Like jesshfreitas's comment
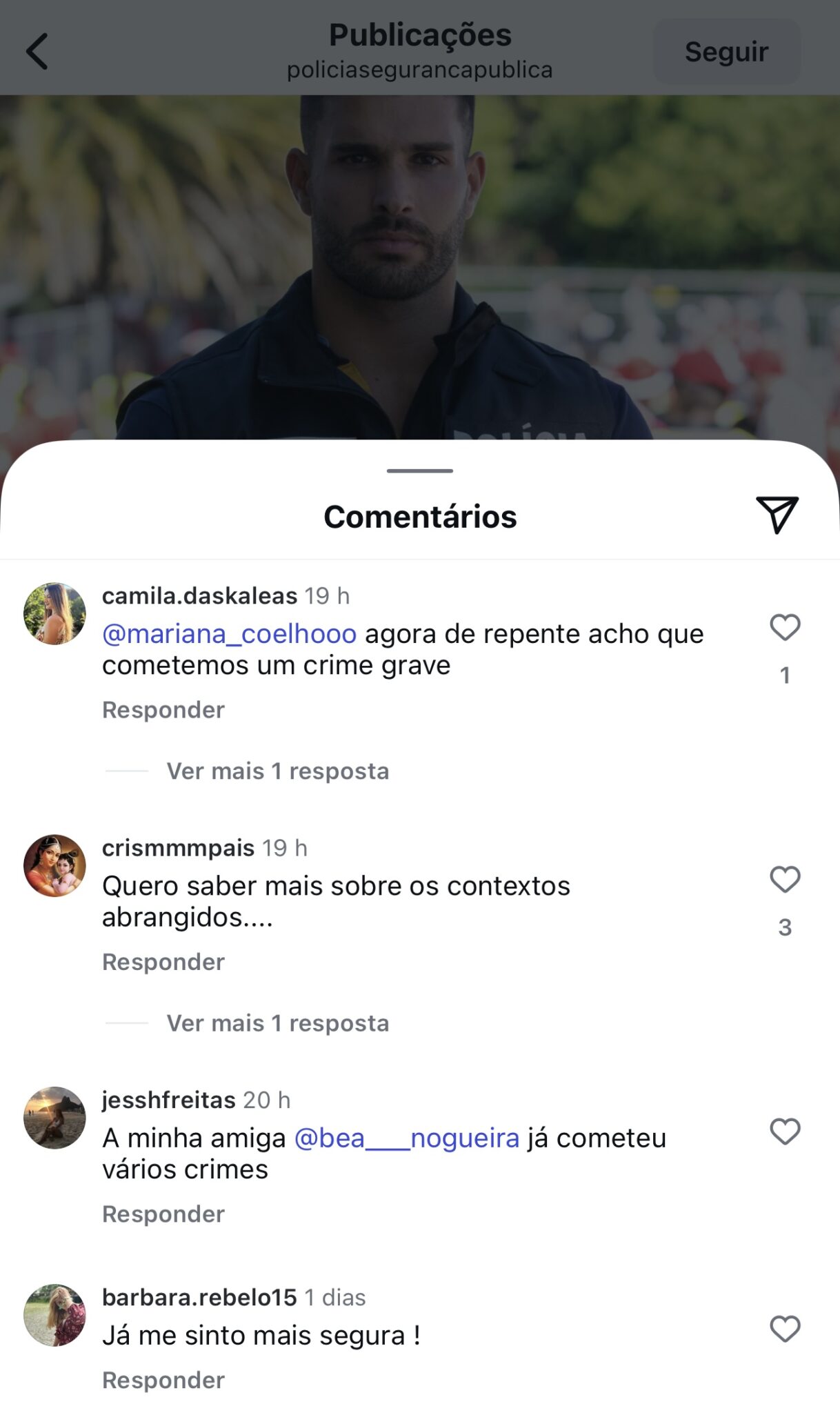The width and height of the screenshot is (840, 1413). pyautogui.click(x=785, y=1132)
